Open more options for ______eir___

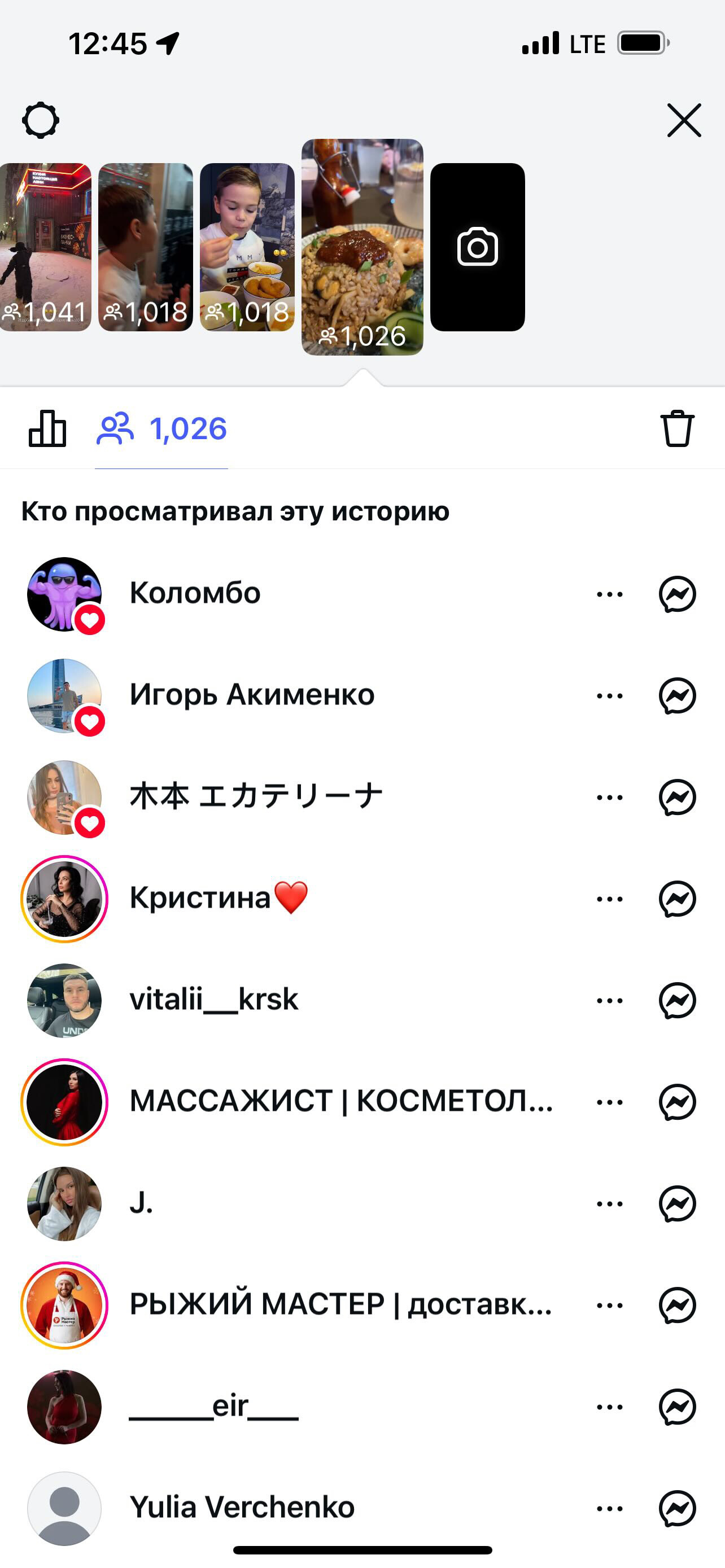click(609, 1407)
